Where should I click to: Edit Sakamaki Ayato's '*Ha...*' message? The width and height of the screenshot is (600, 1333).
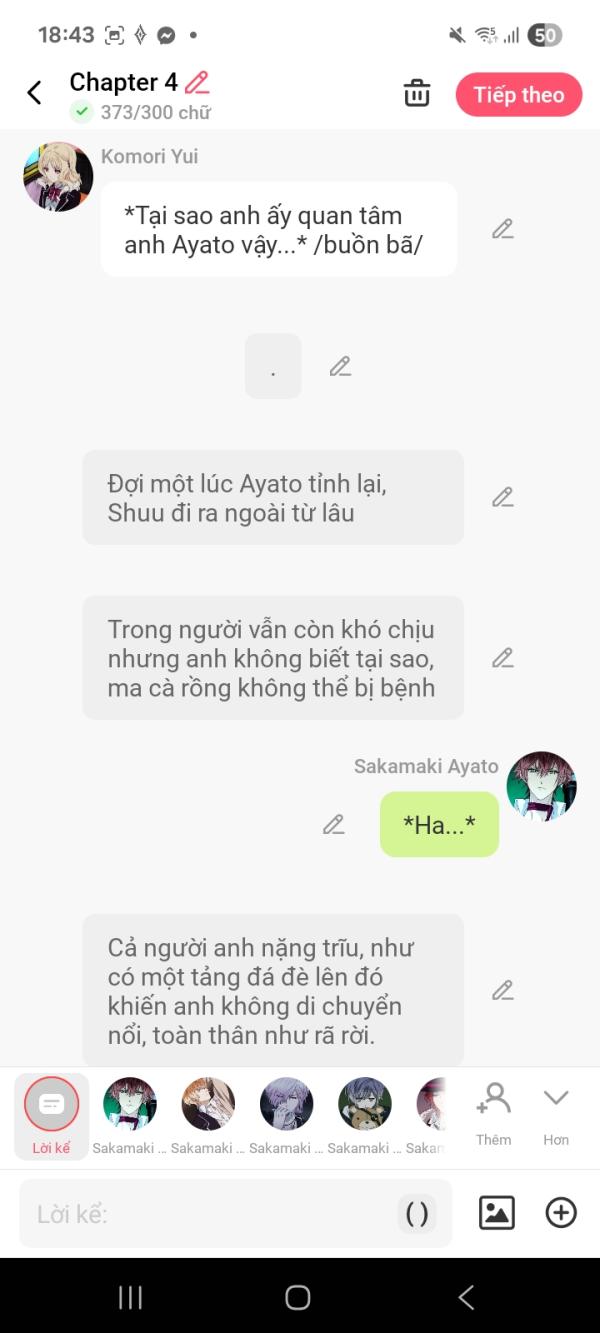click(333, 825)
